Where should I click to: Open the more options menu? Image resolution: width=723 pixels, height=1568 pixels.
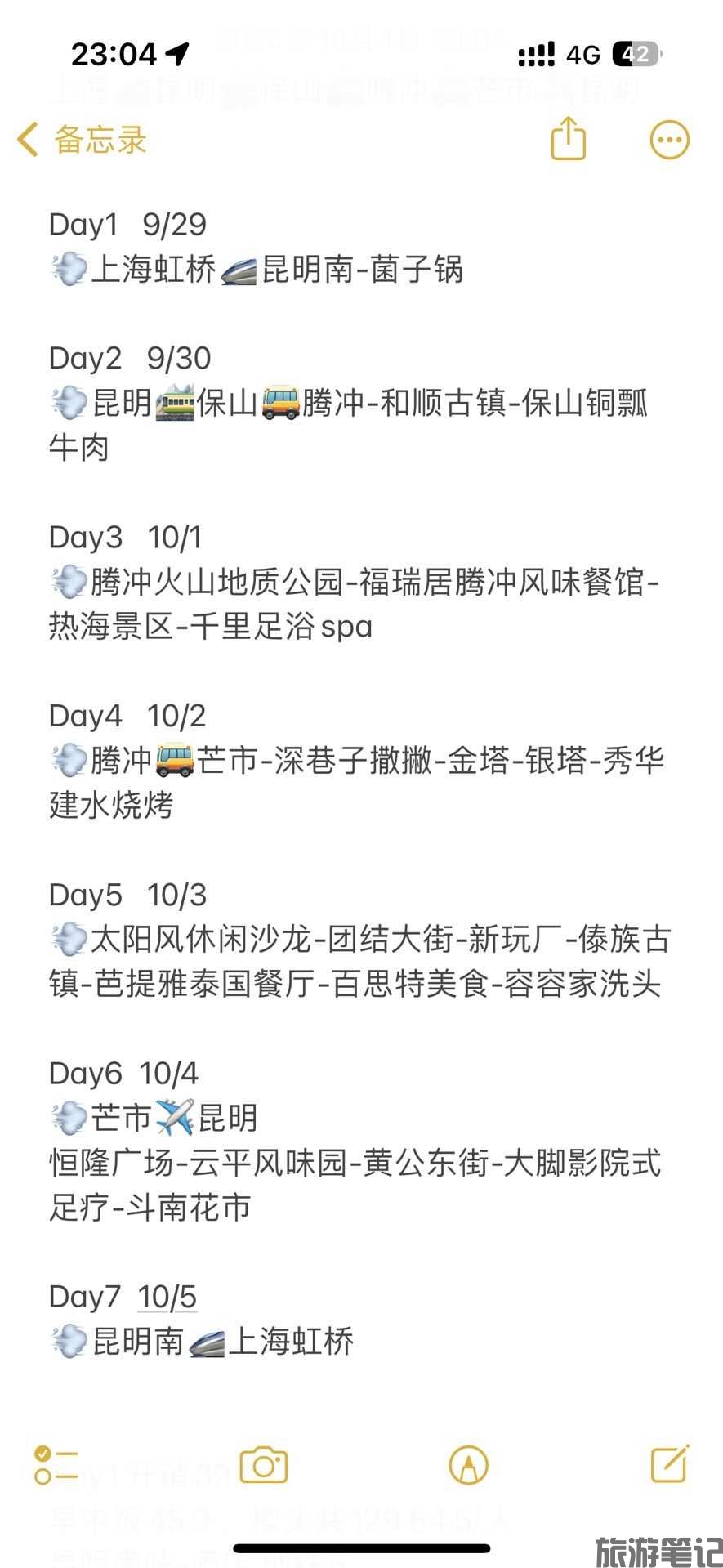point(669,140)
